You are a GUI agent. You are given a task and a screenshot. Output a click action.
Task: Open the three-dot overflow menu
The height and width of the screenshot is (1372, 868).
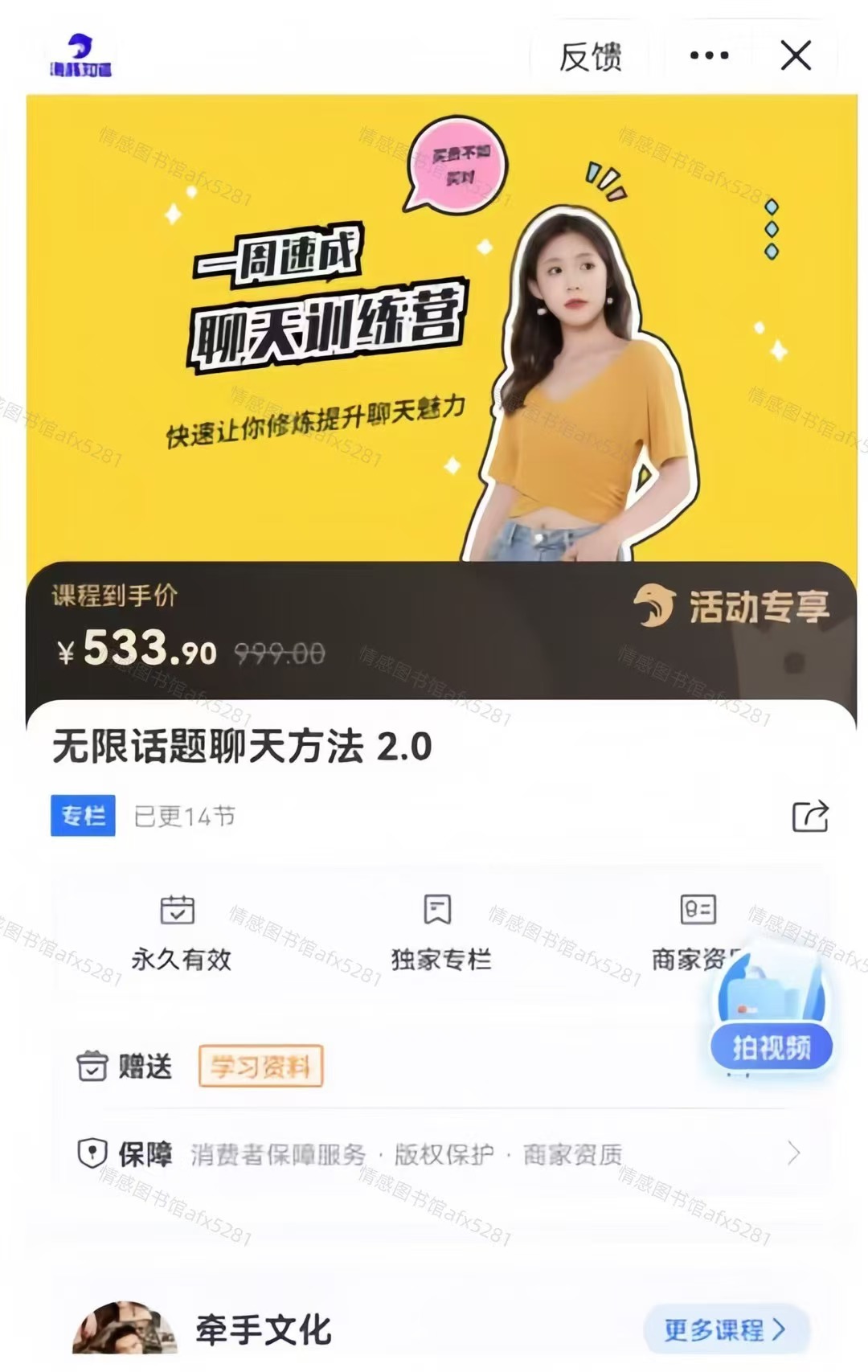(x=709, y=55)
